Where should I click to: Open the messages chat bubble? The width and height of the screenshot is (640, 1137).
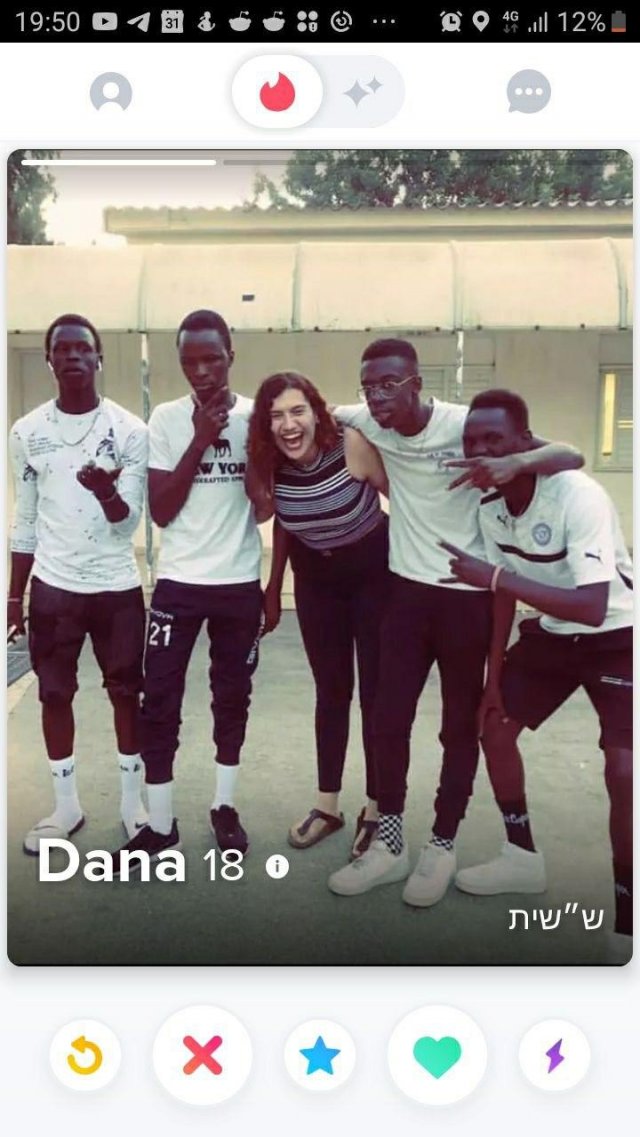tap(528, 92)
